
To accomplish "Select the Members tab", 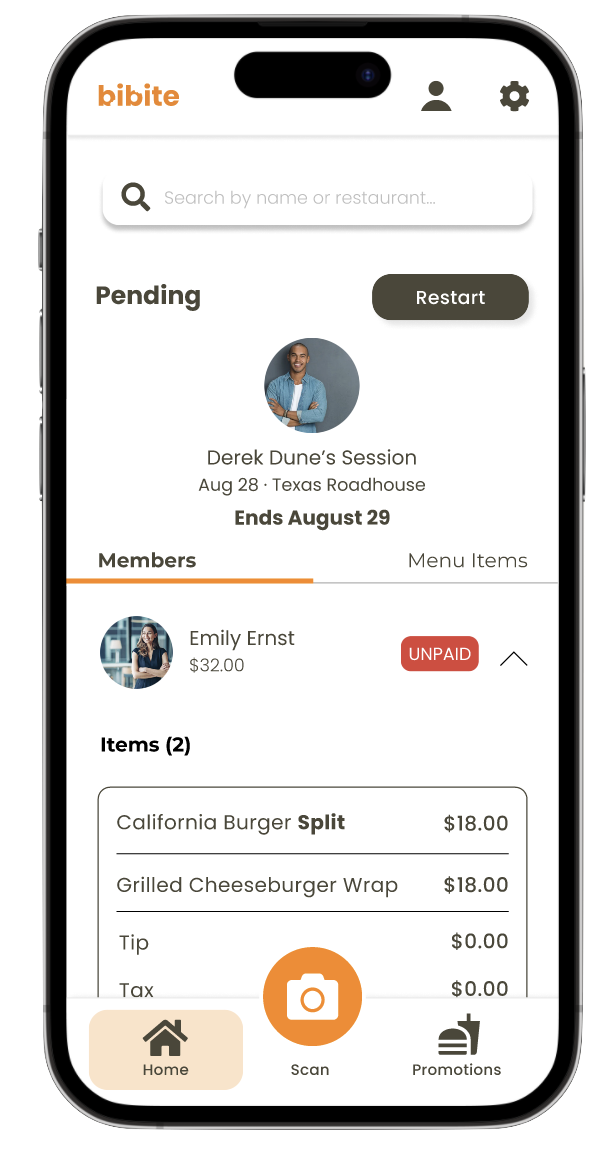I will pyautogui.click(x=147, y=561).
